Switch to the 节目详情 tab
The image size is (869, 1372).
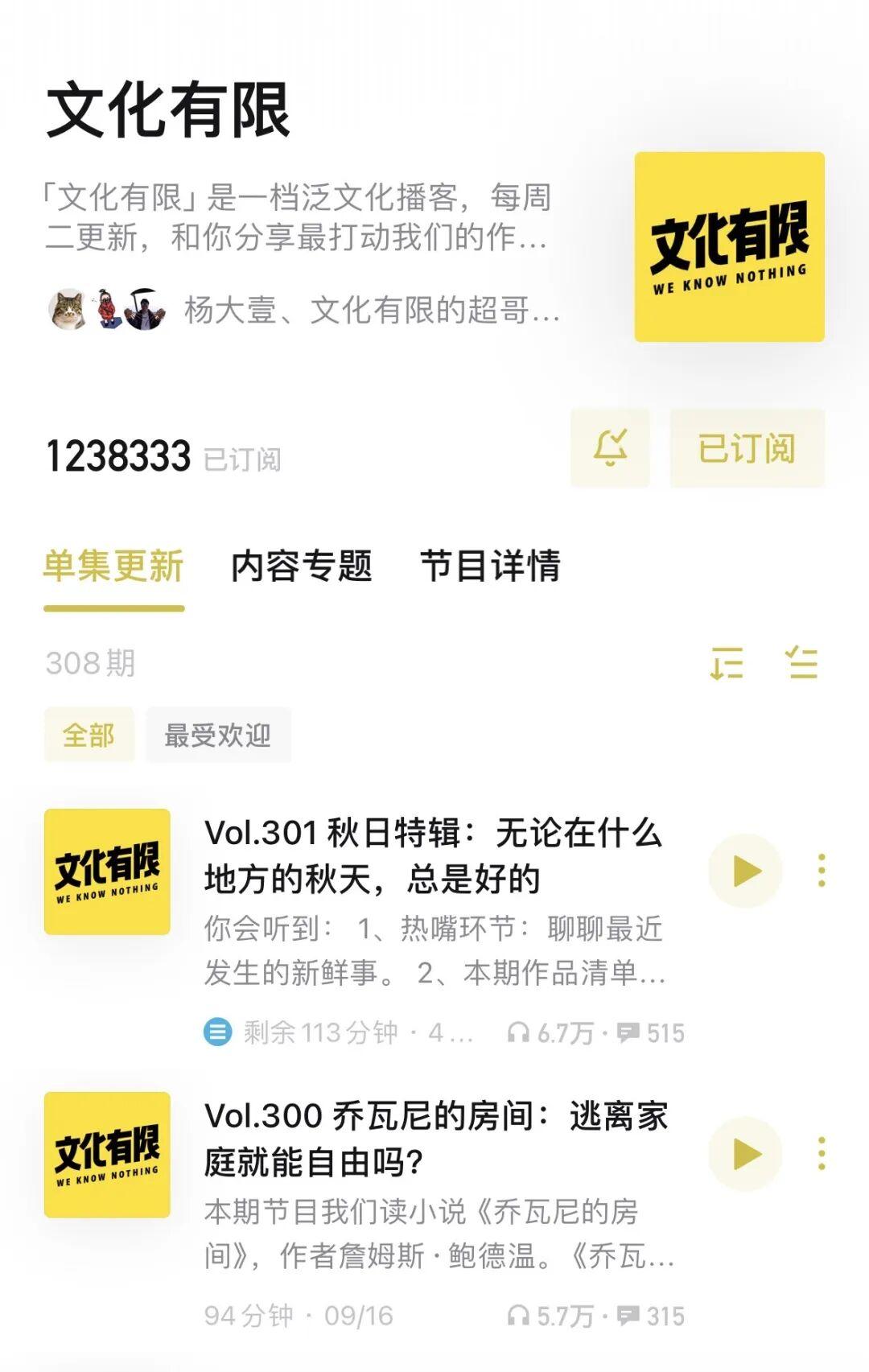tap(490, 566)
